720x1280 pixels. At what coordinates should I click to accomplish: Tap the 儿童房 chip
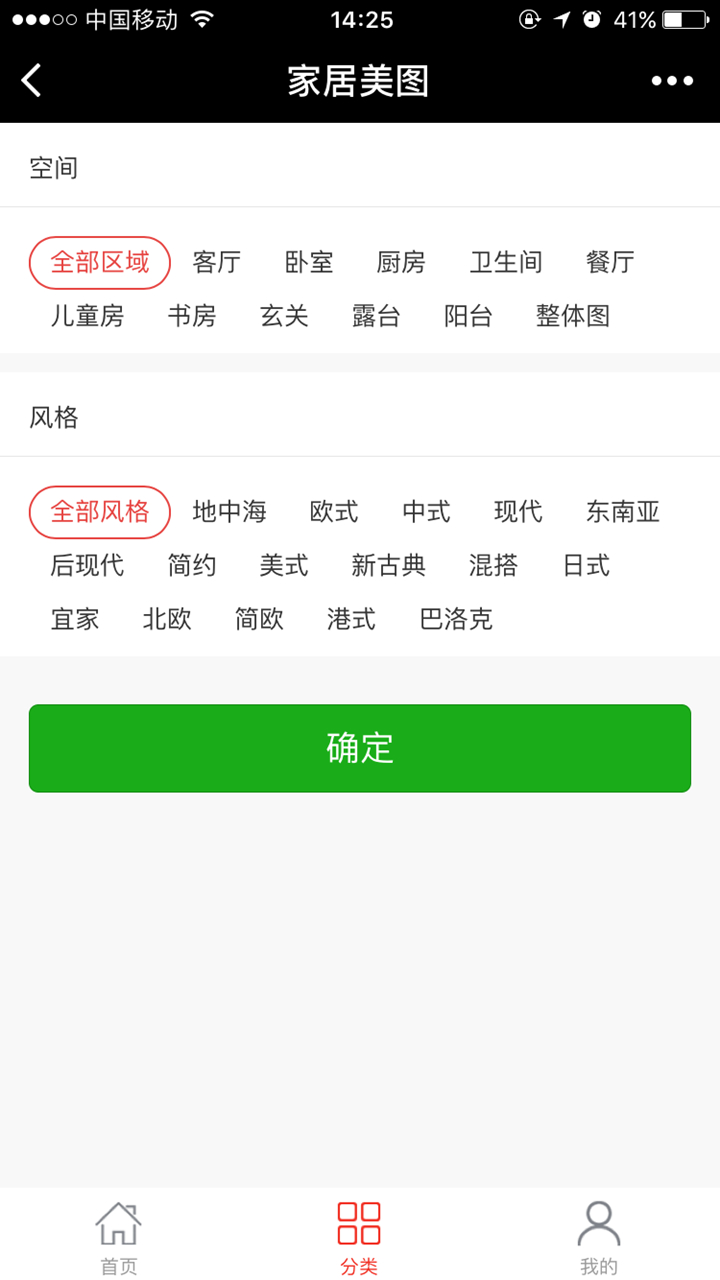click(88, 316)
